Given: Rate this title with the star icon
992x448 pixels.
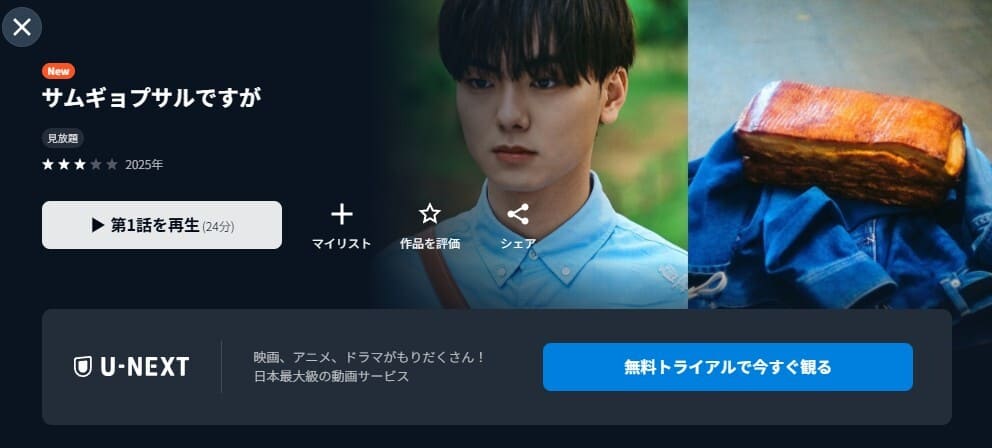Looking at the screenshot, I should (x=429, y=225).
